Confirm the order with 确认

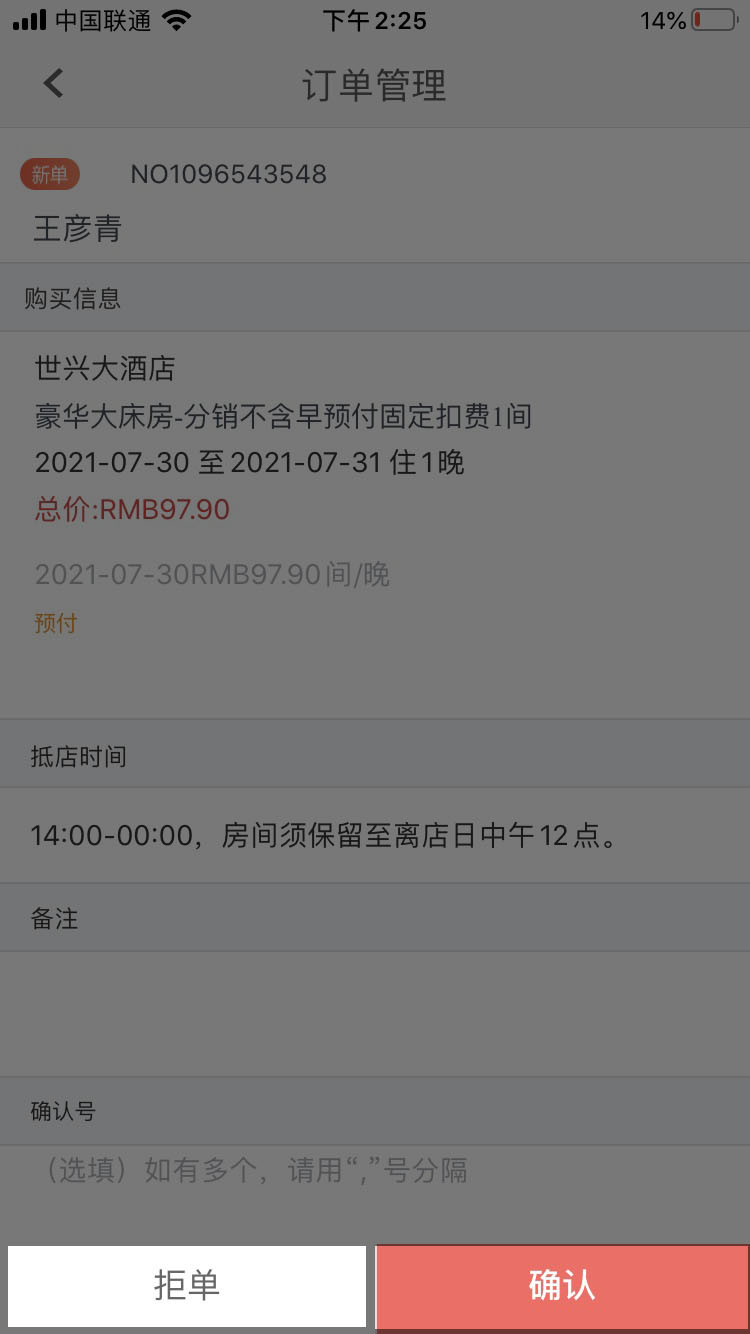coord(562,1286)
